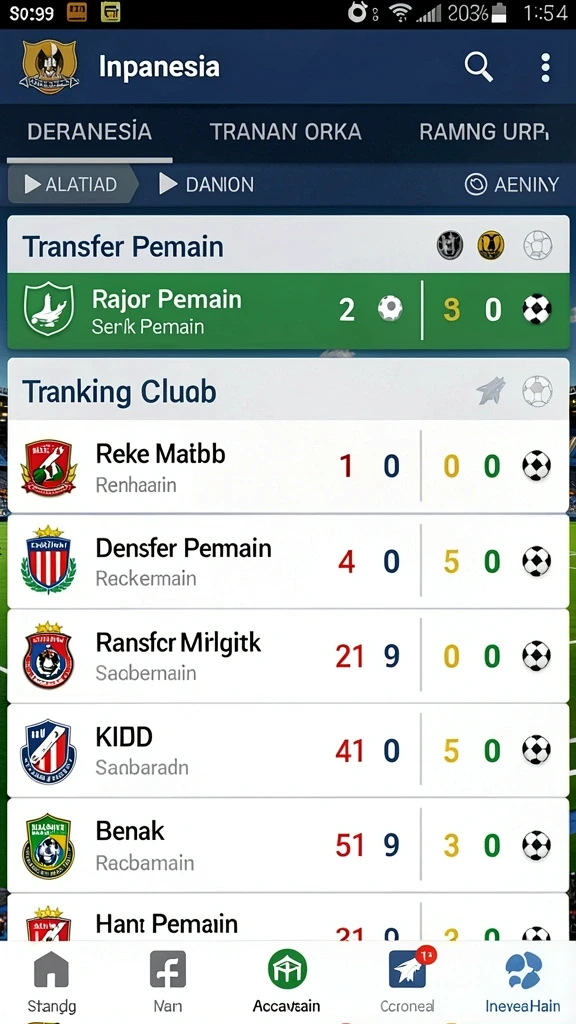
Task: Open the Nan bottom tab
Action: (168, 981)
